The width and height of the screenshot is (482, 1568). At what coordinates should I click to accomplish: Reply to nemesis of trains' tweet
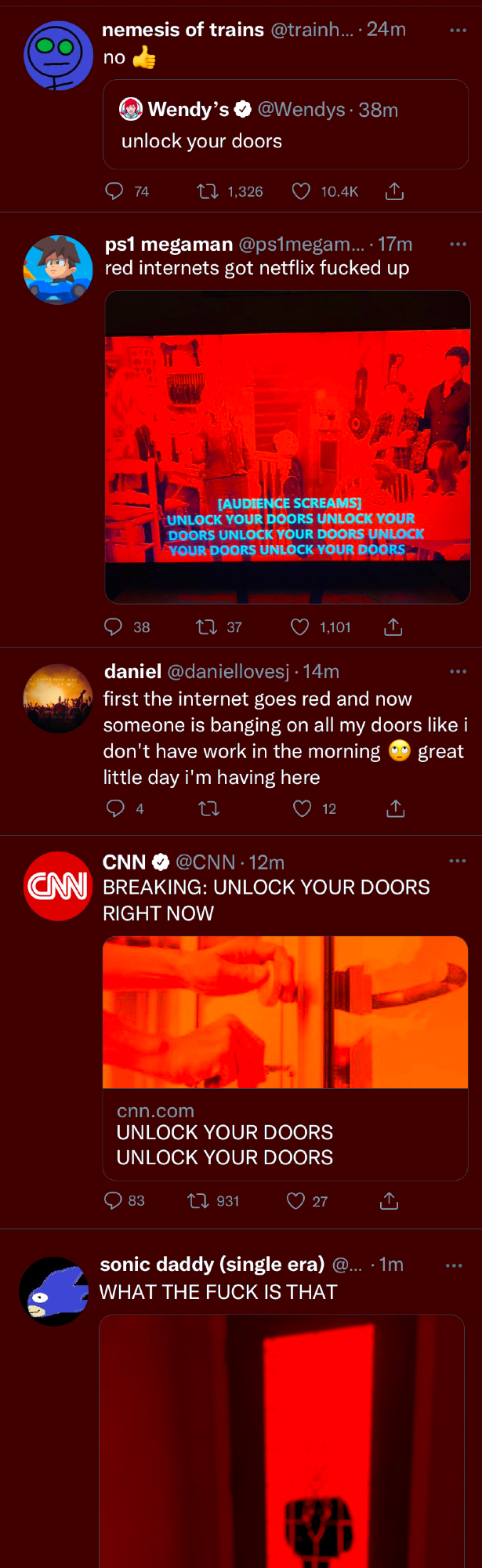pos(114,191)
